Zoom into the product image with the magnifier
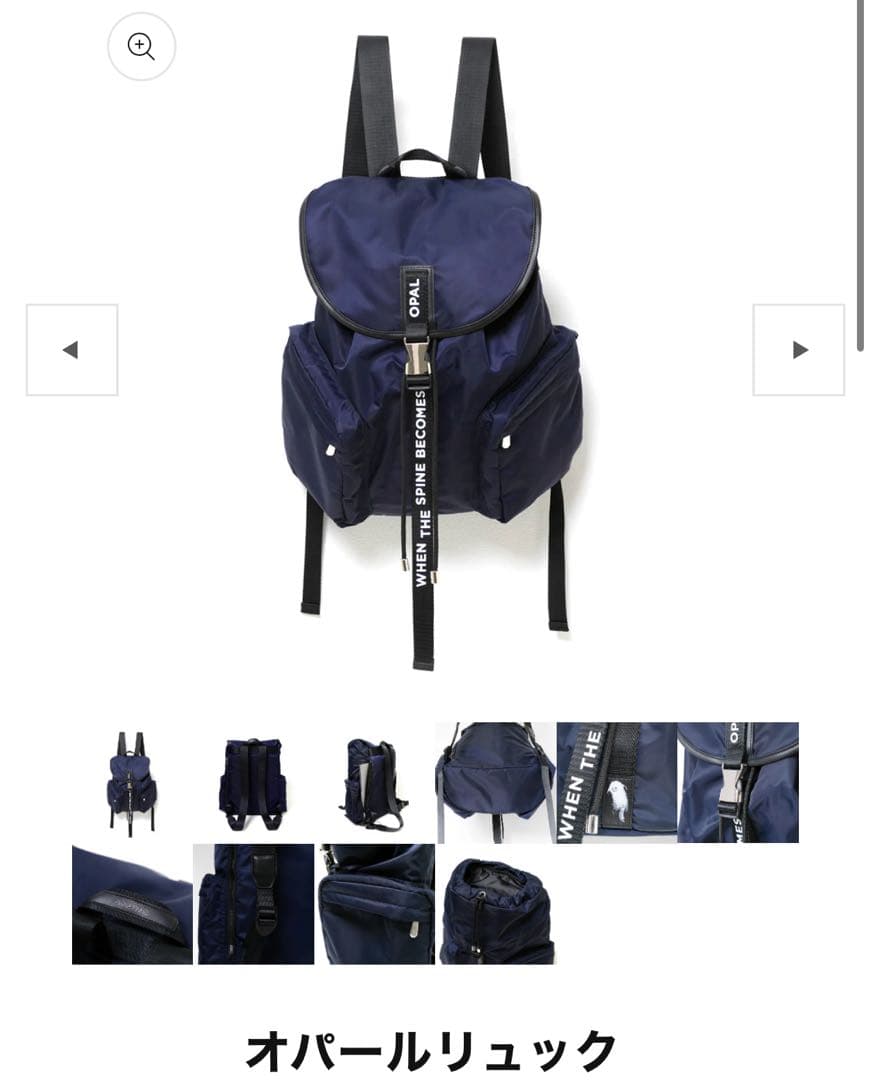871x1080 pixels. pos(141,46)
